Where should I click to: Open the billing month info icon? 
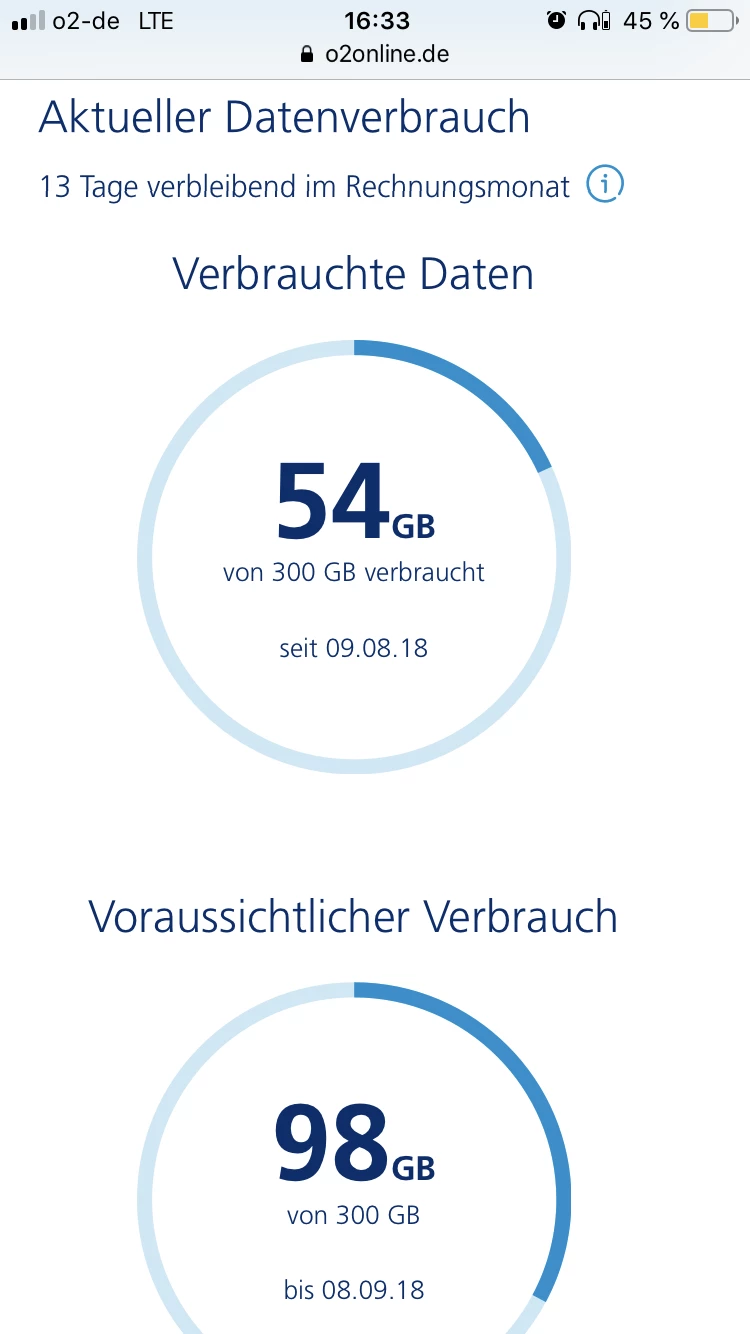point(605,185)
